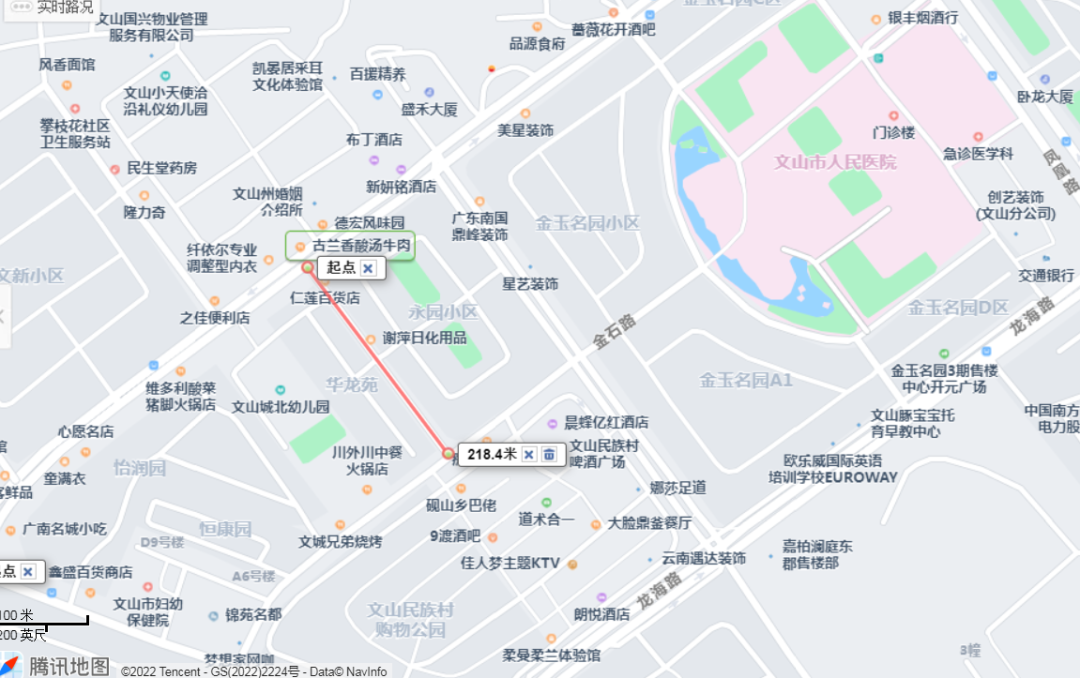The height and width of the screenshot is (678, 1080).
Task: Open the 晨烽亿红酒店 hotel marker
Action: tap(553, 423)
